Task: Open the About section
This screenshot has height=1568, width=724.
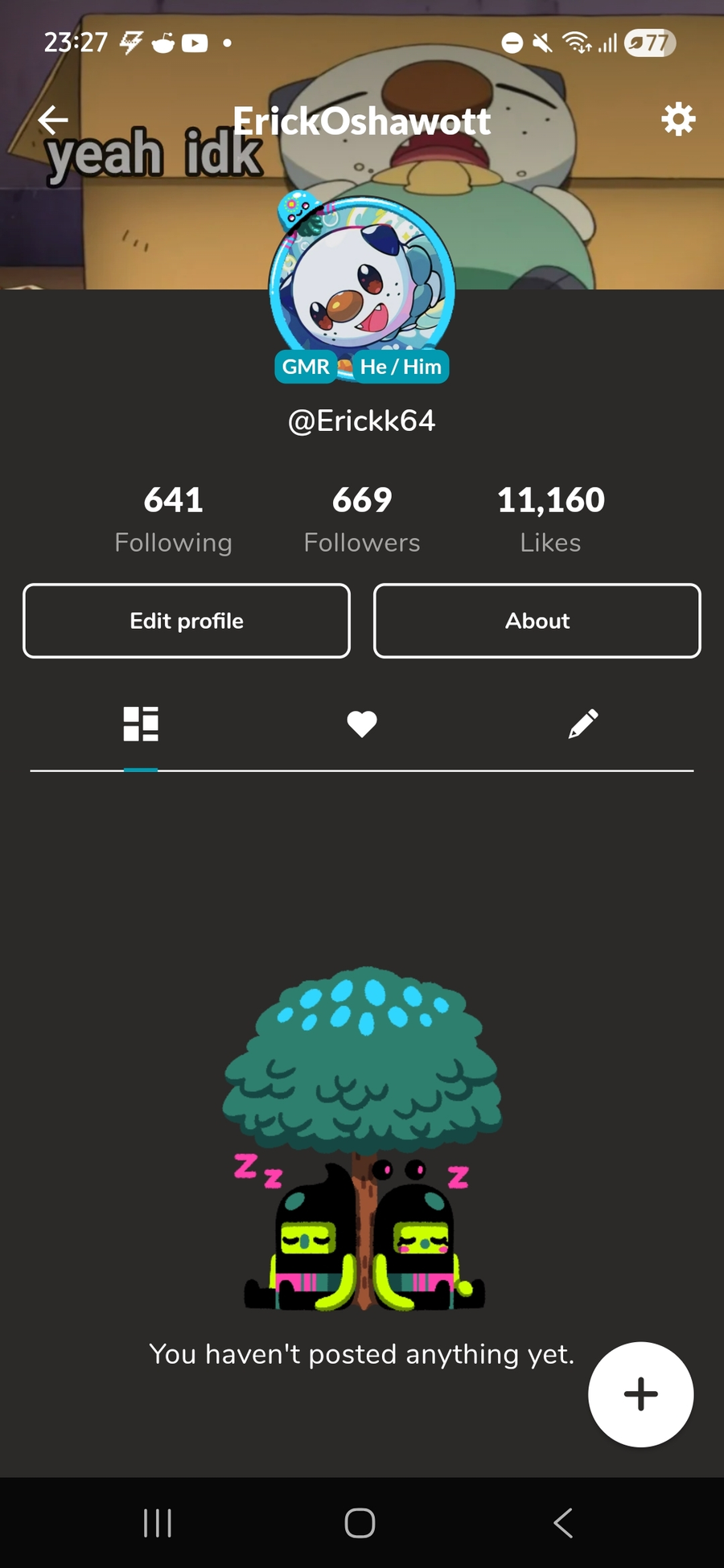Action: click(537, 621)
